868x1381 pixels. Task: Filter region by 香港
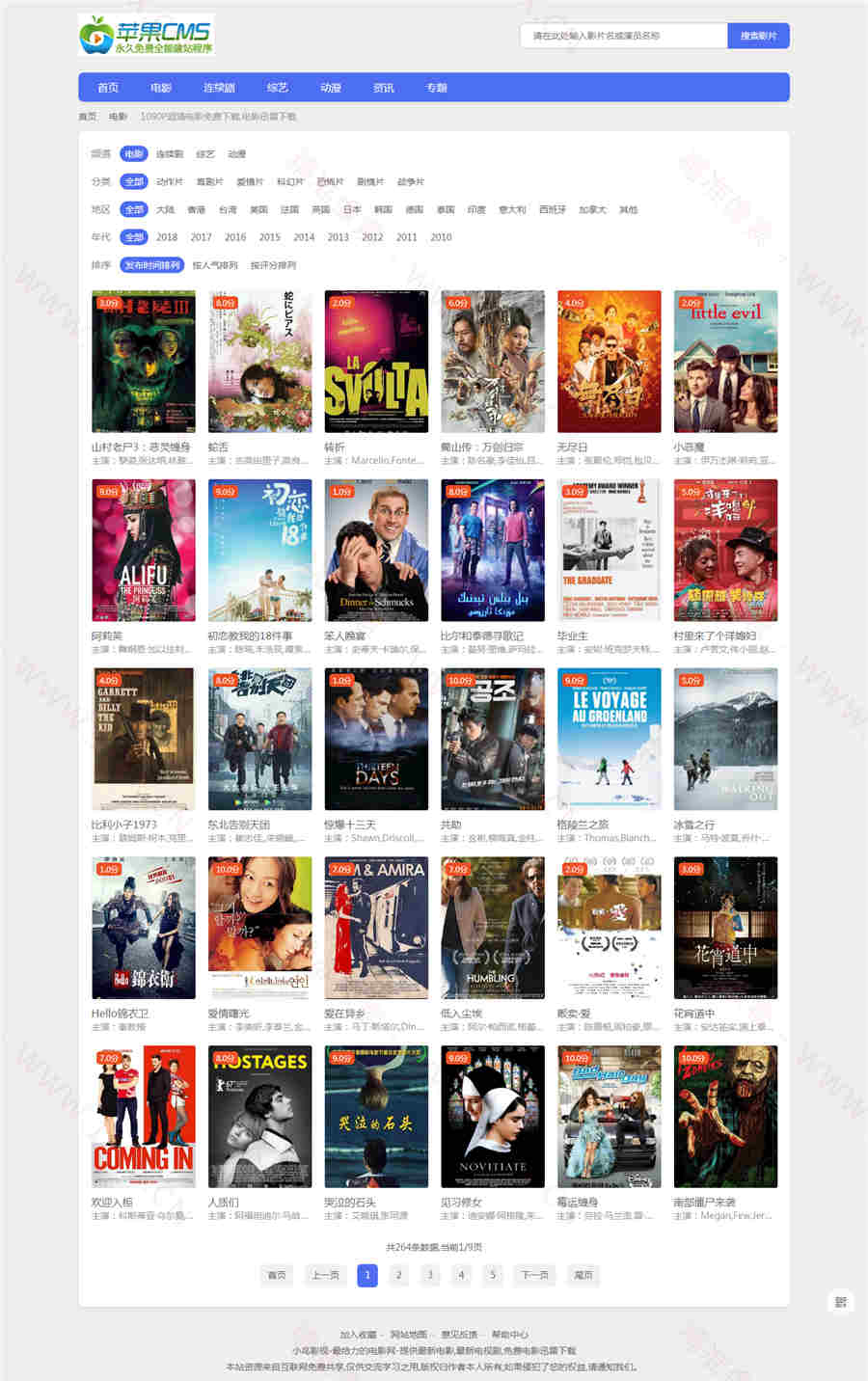coord(197,209)
